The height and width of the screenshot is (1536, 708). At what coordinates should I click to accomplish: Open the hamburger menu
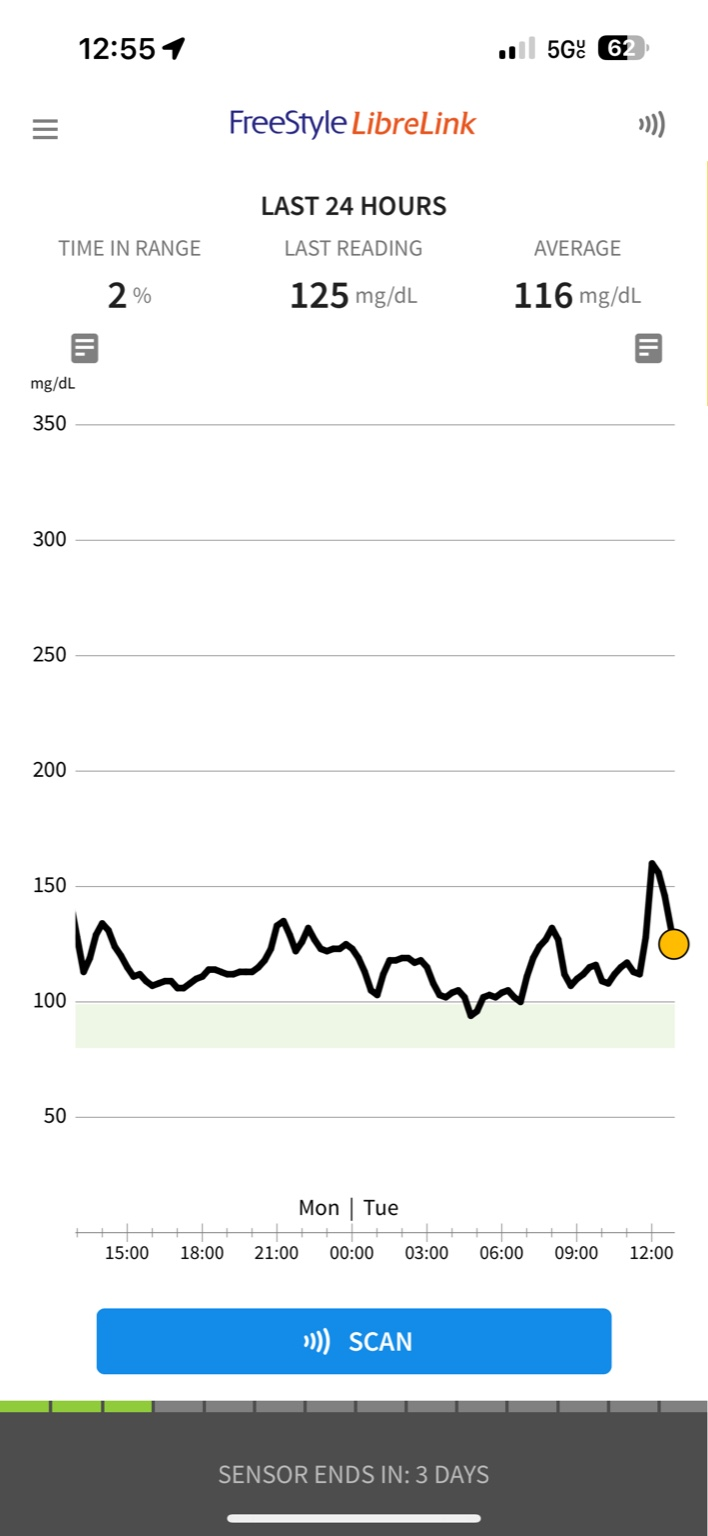point(45,129)
